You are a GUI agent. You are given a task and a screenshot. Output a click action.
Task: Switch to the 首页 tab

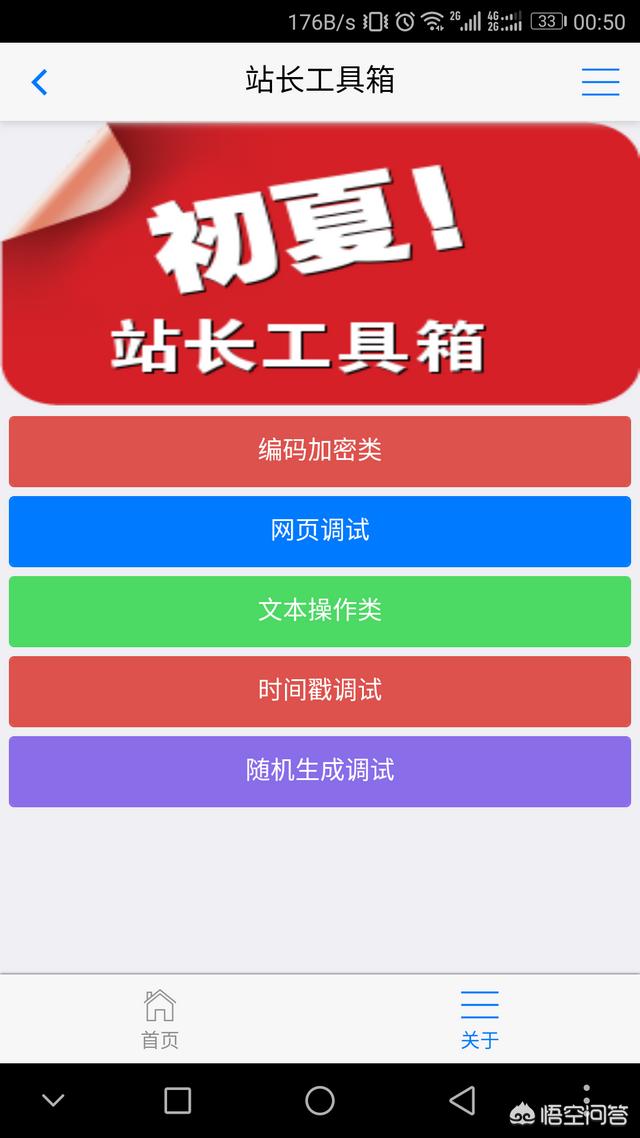160,1018
